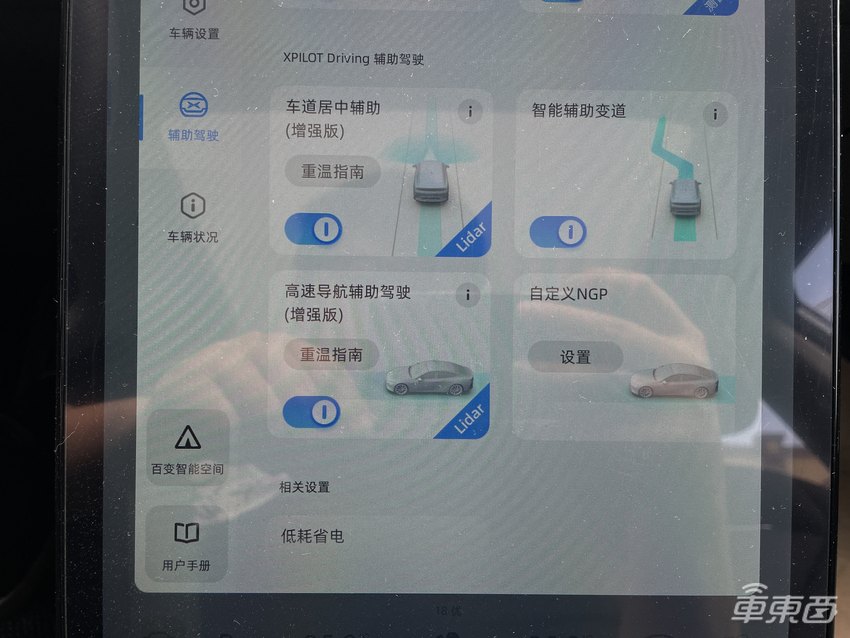View info for 高速导航辅助驾驶
This screenshot has height=638, width=850.
467,295
